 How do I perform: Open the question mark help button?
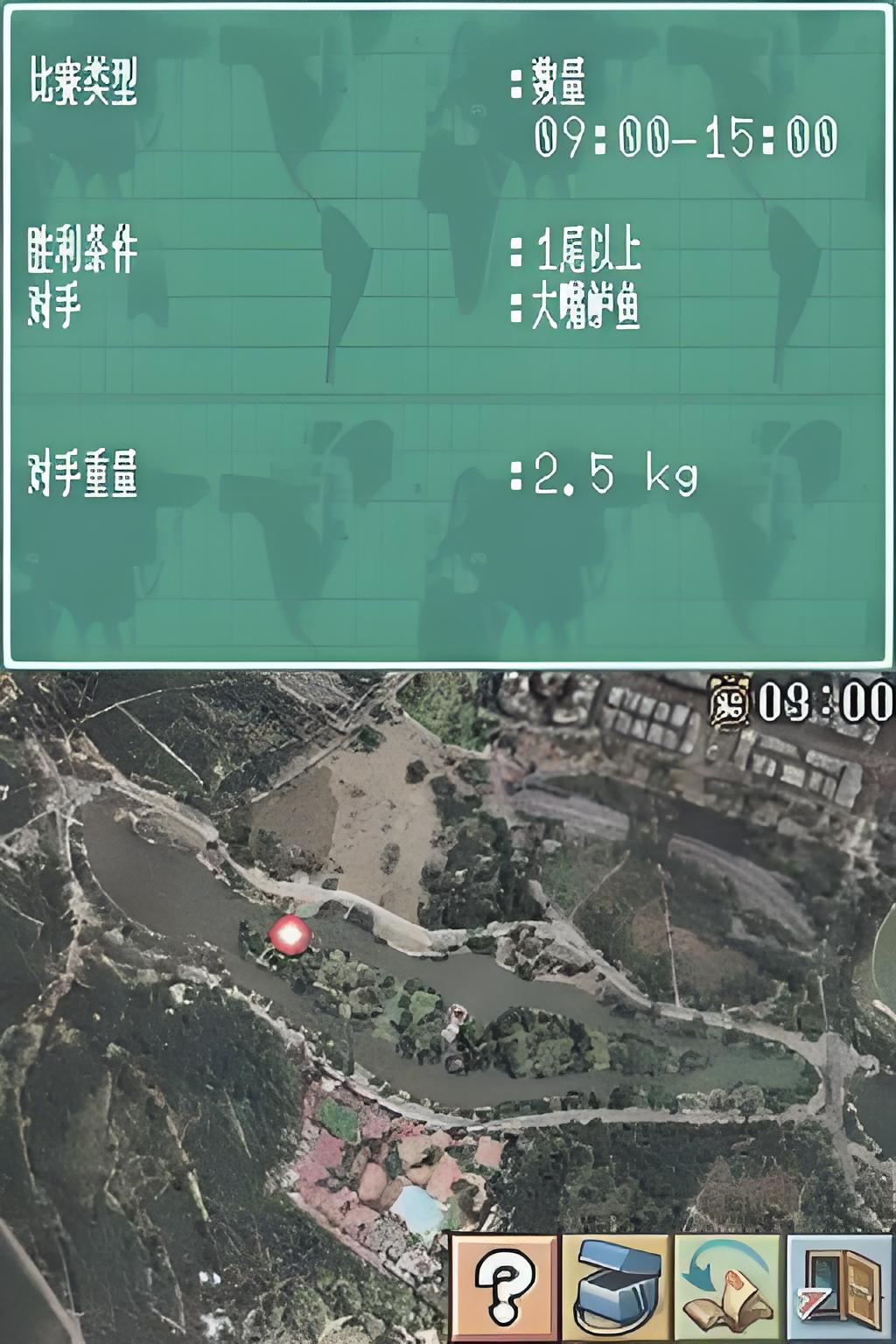point(505,1287)
